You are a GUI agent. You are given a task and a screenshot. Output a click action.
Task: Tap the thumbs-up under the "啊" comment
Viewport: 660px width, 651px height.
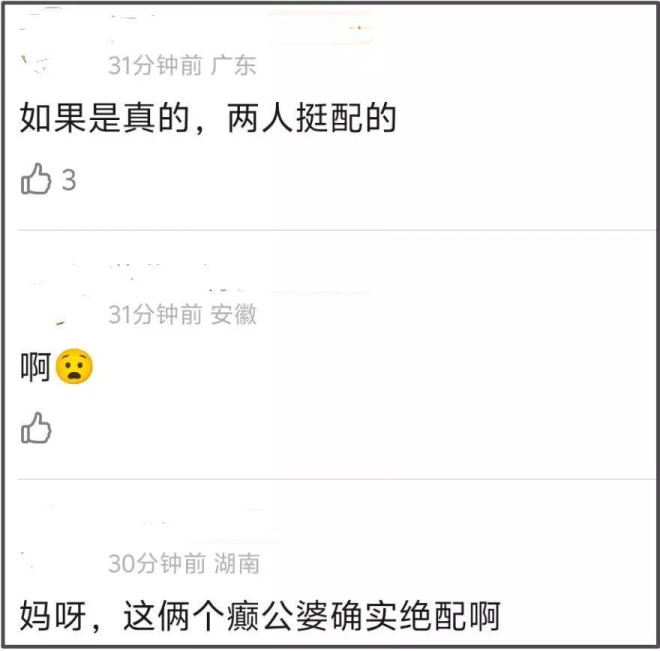(x=36, y=428)
